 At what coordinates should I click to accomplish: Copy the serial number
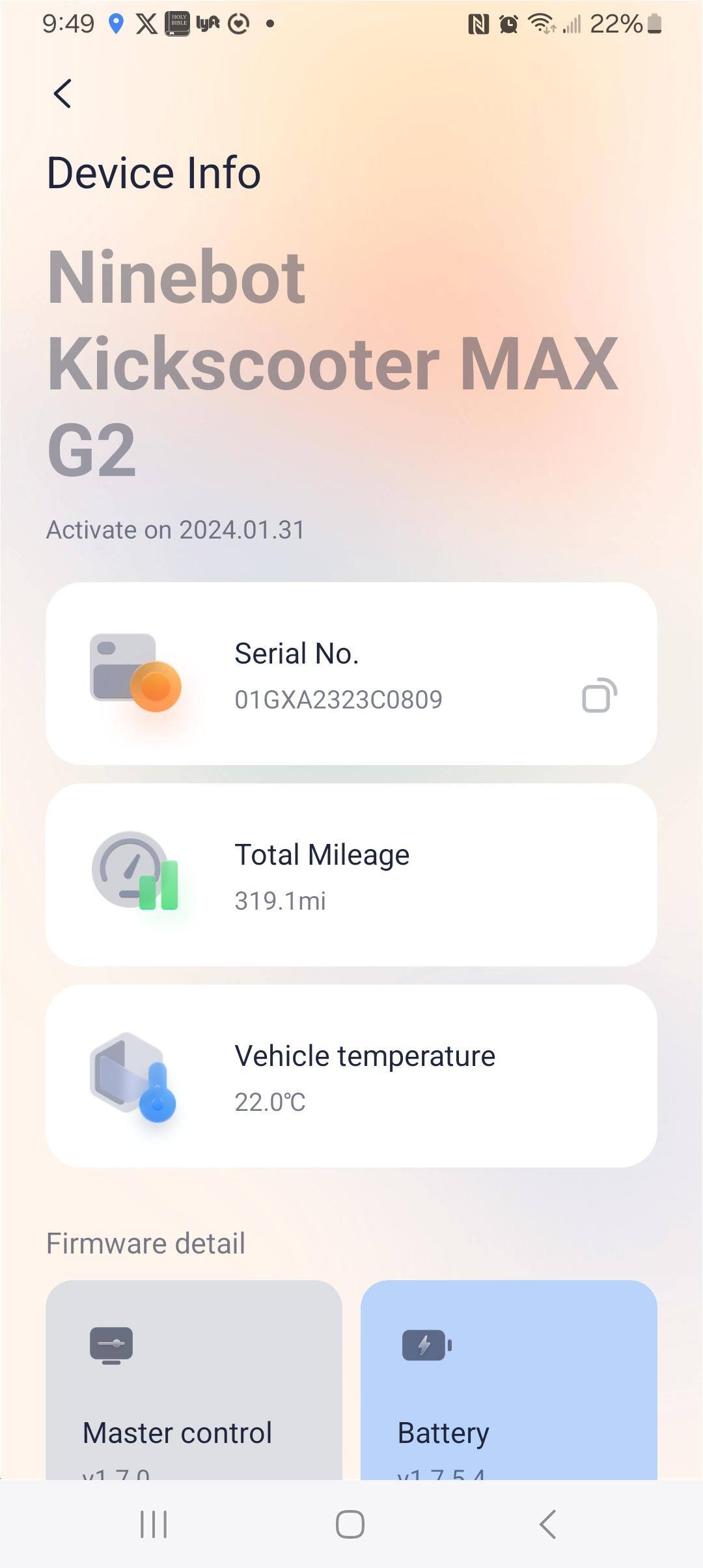[x=599, y=695]
